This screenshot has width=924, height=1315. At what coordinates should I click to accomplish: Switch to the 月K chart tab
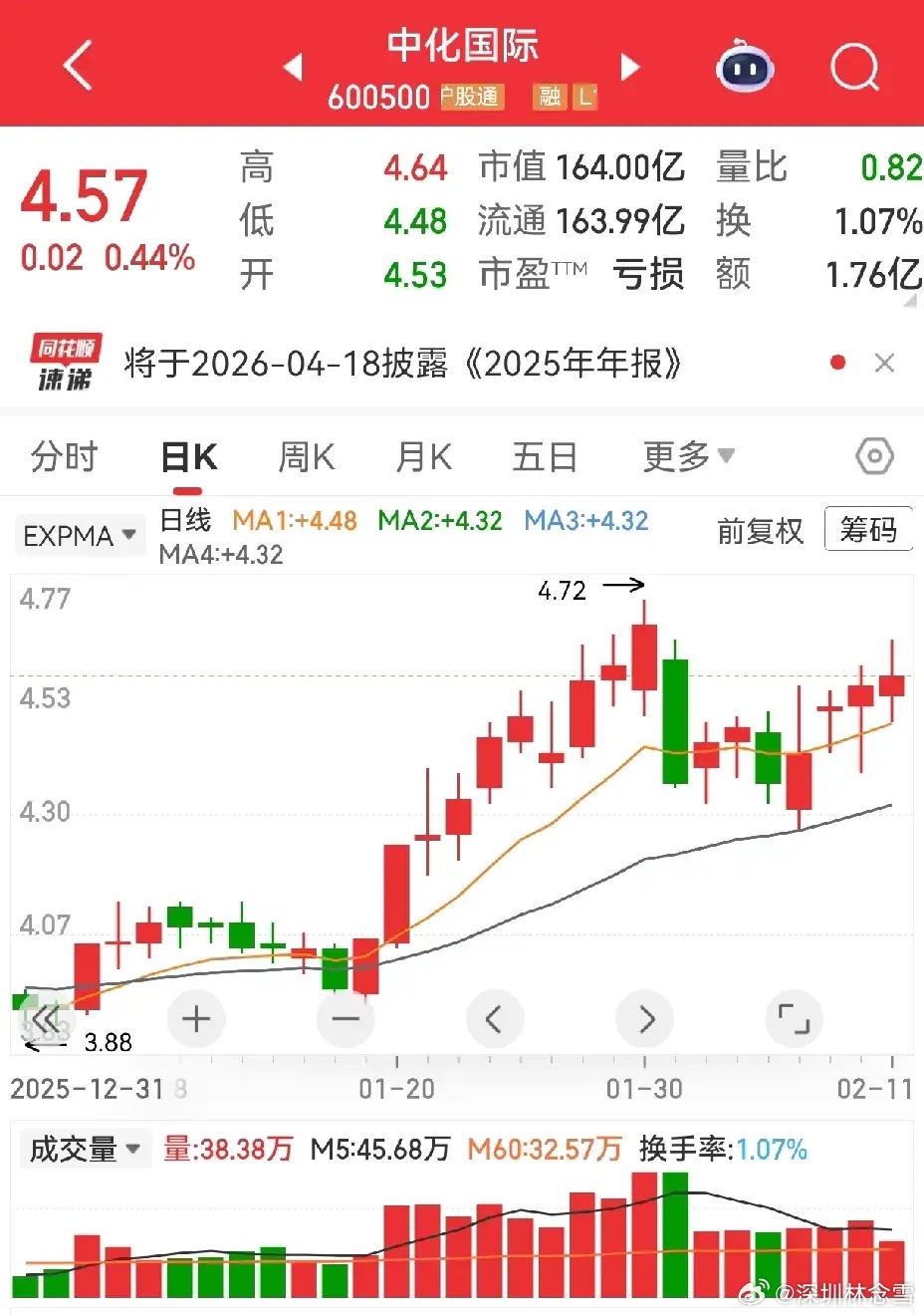coord(424,457)
